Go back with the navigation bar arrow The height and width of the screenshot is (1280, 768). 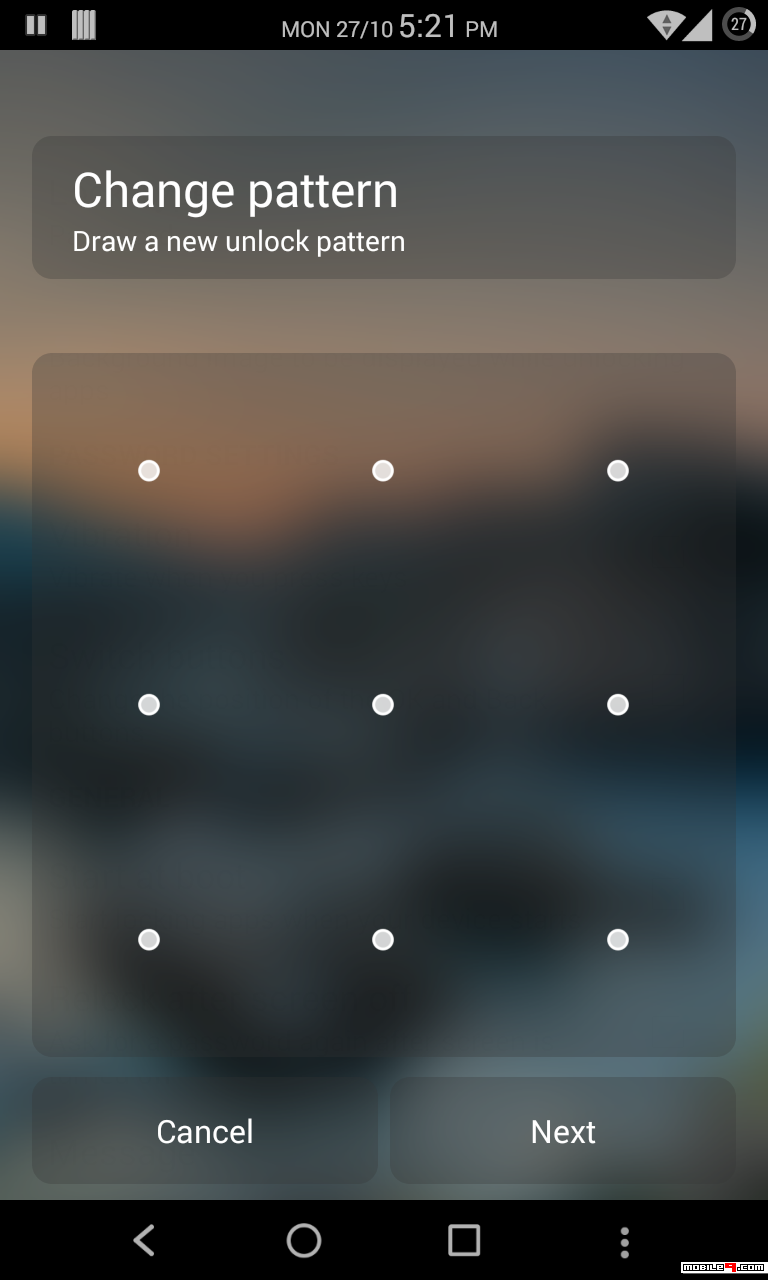(x=144, y=1241)
